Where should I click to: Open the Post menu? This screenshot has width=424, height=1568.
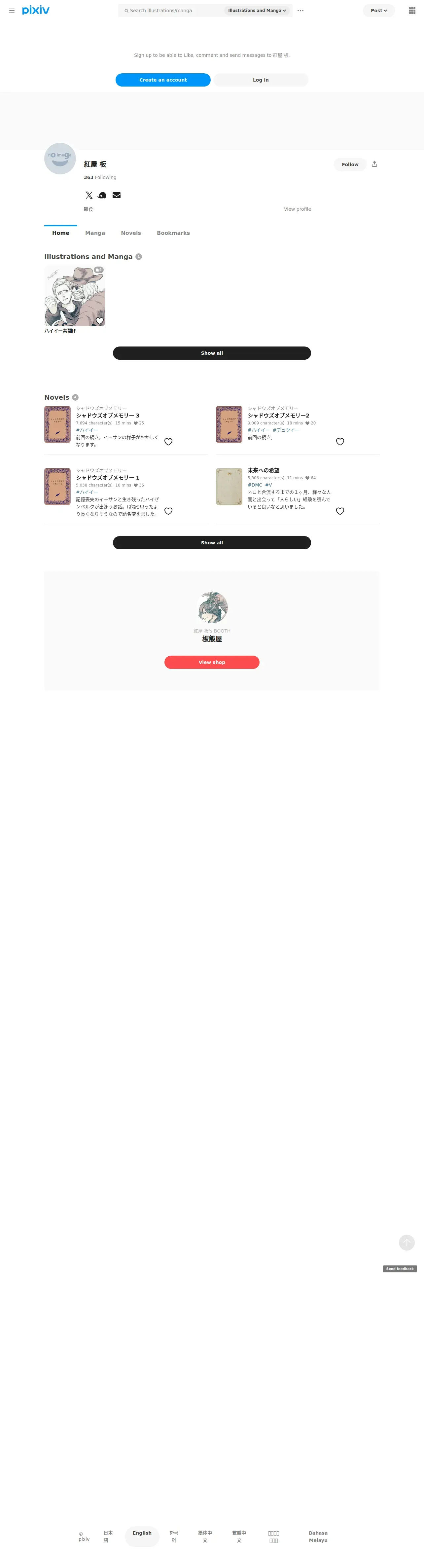[x=378, y=10]
